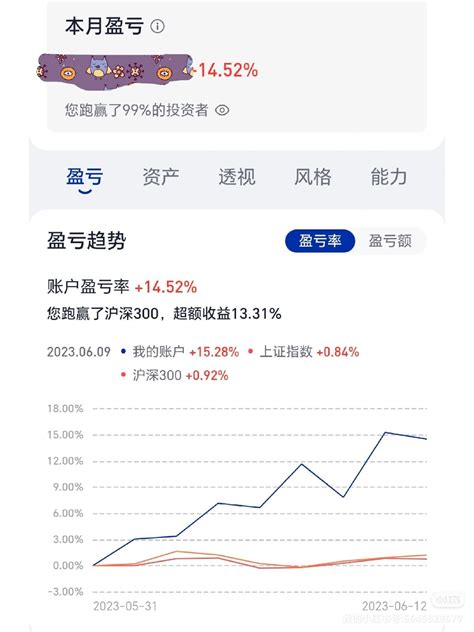
Task: Toggle the eye icon hiding investor ranking
Action: 222,110
